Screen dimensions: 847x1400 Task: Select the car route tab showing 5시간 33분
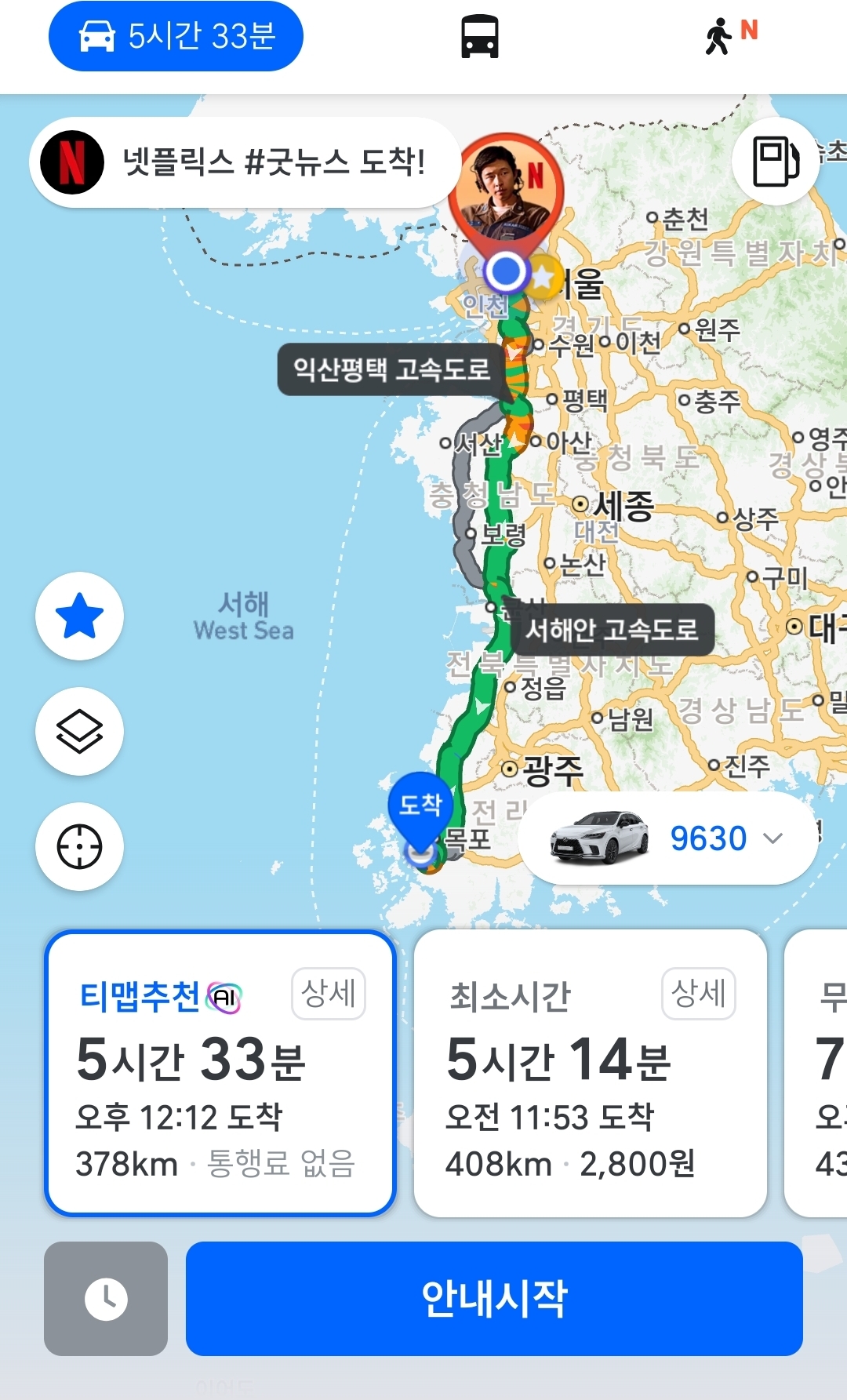pos(176,36)
